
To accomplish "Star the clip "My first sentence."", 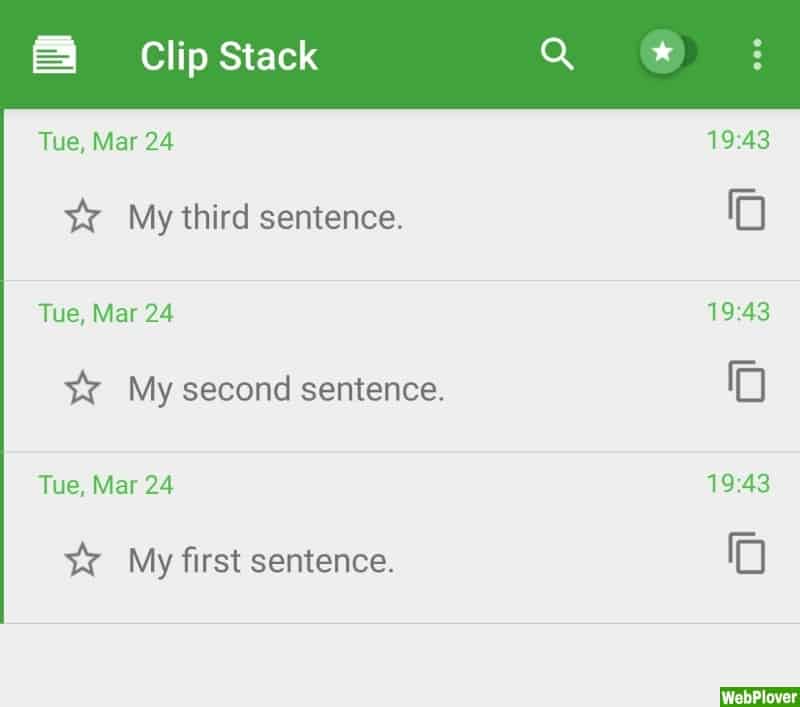I will click(x=82, y=560).
